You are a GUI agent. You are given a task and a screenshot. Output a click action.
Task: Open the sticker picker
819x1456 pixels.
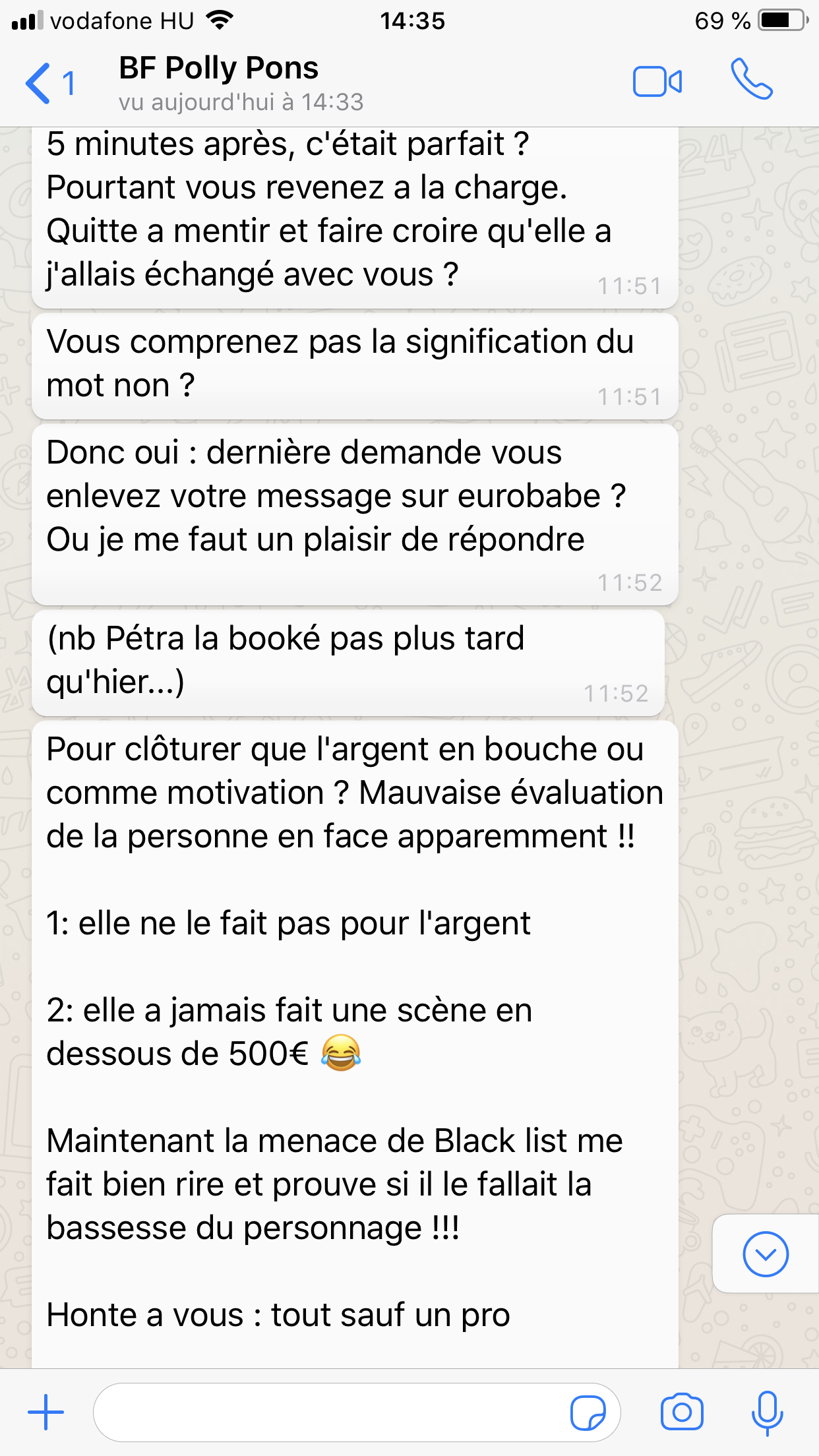pyautogui.click(x=588, y=1412)
